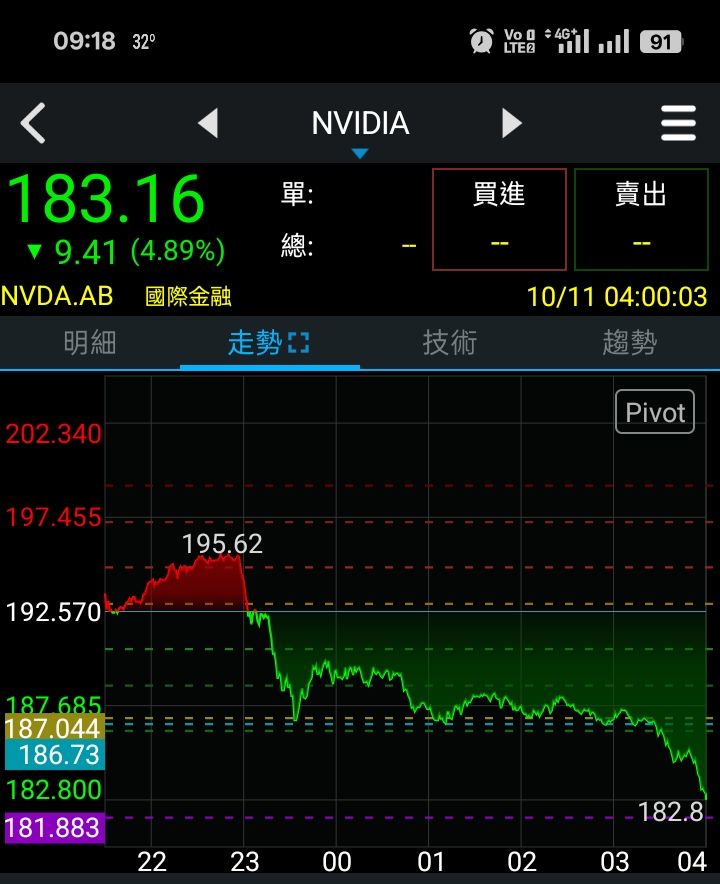This screenshot has height=884, width=720.
Task: Go back using the top-left arrow
Action: coord(34,124)
